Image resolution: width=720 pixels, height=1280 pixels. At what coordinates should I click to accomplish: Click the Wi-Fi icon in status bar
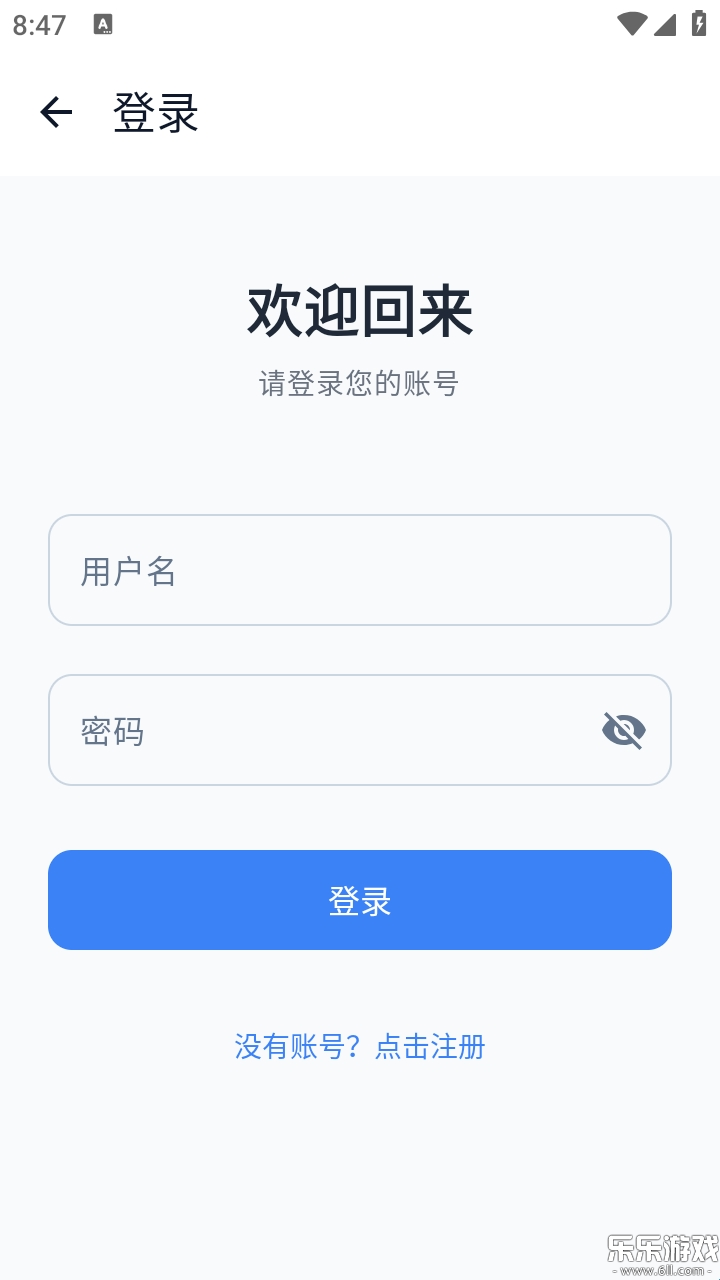631,25
